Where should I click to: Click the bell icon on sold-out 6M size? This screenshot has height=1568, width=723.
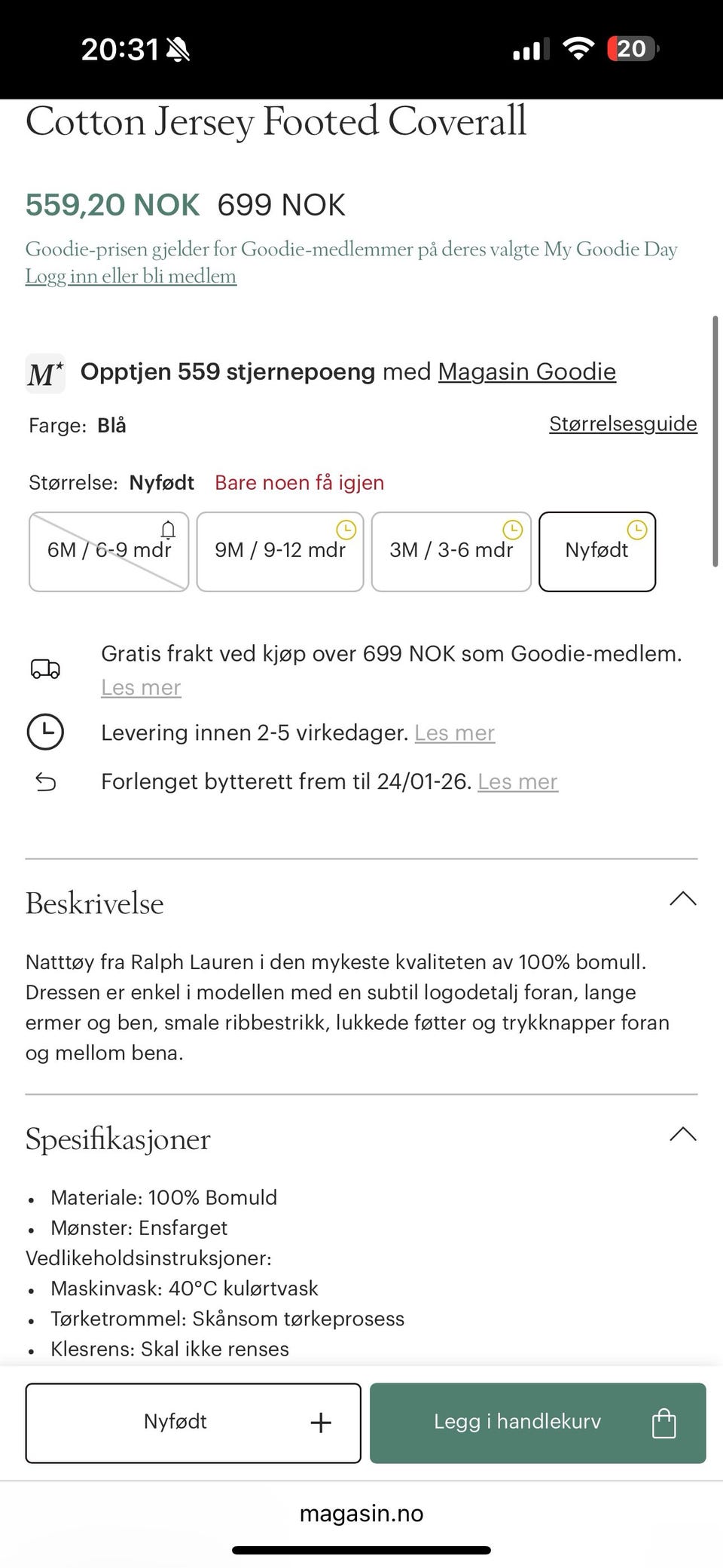click(x=167, y=530)
